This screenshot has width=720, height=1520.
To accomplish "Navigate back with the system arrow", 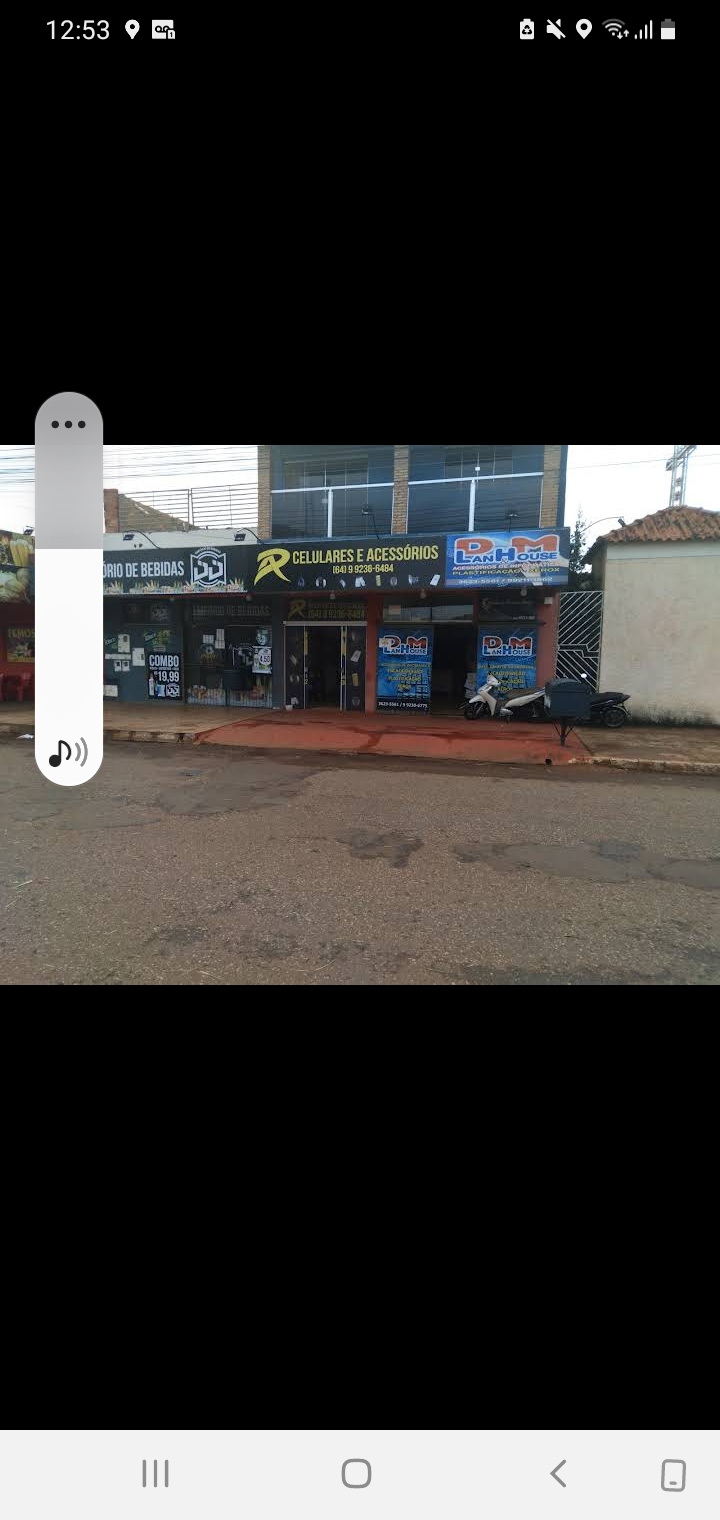I will coord(558,1473).
